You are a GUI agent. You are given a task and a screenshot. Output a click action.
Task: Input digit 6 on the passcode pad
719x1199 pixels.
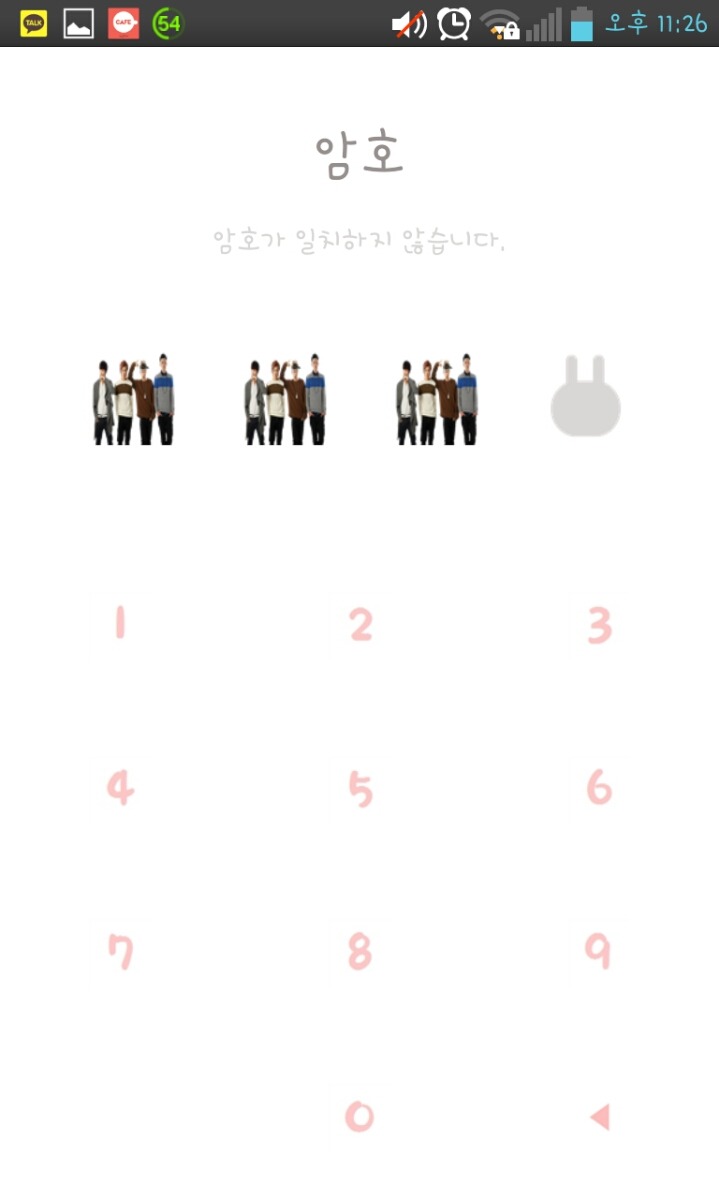pos(599,788)
